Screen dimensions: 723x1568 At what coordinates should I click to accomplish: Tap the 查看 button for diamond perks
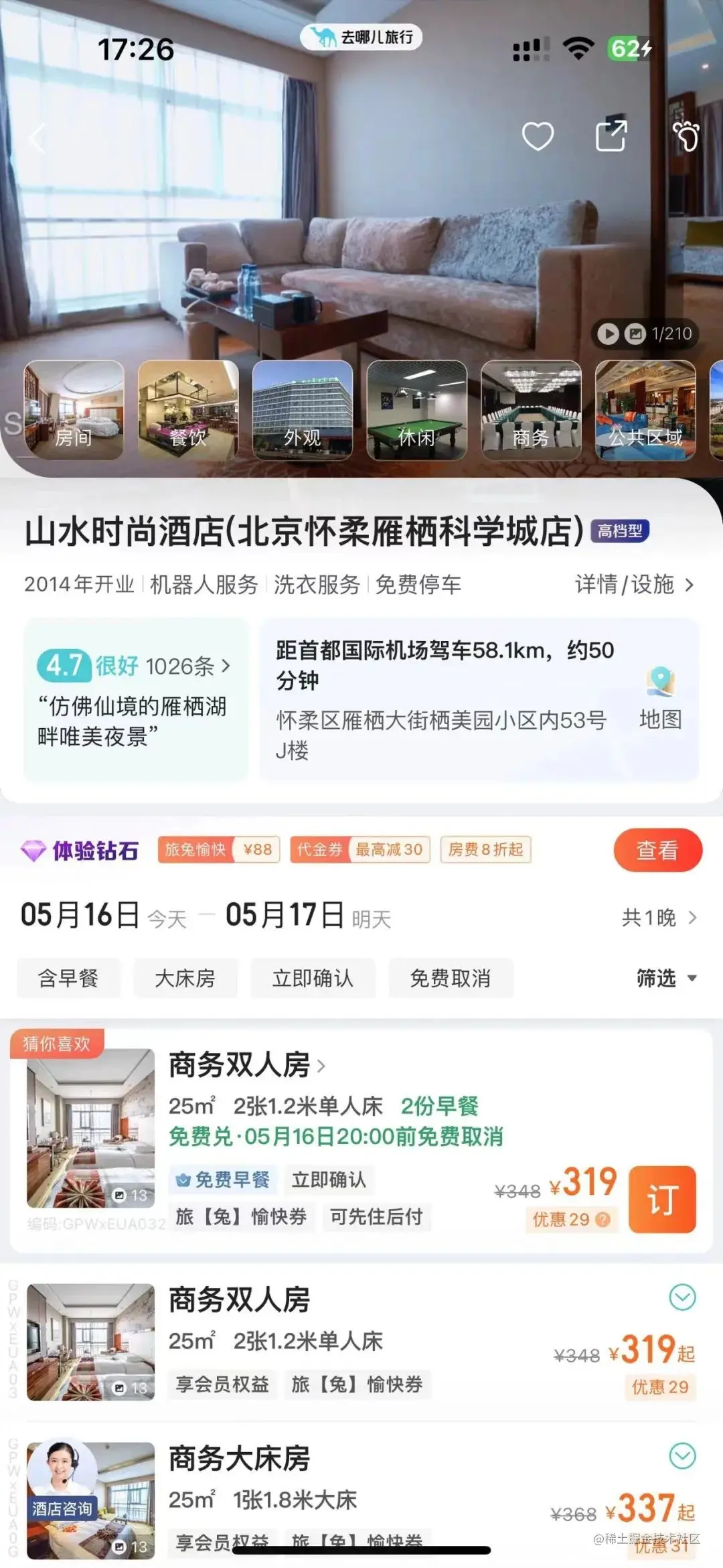(x=659, y=849)
